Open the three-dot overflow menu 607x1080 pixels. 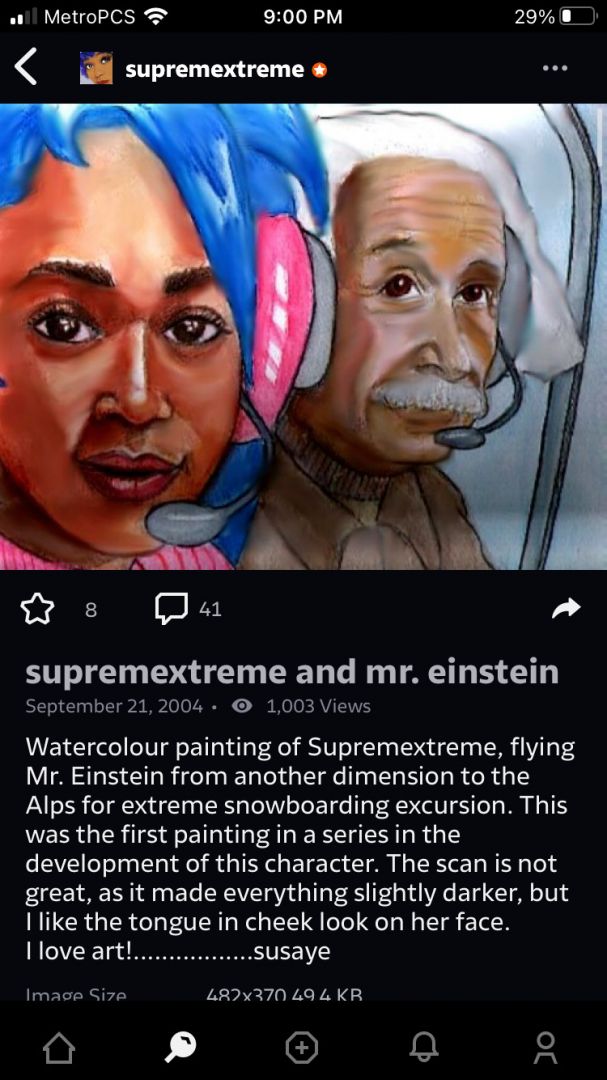[554, 69]
